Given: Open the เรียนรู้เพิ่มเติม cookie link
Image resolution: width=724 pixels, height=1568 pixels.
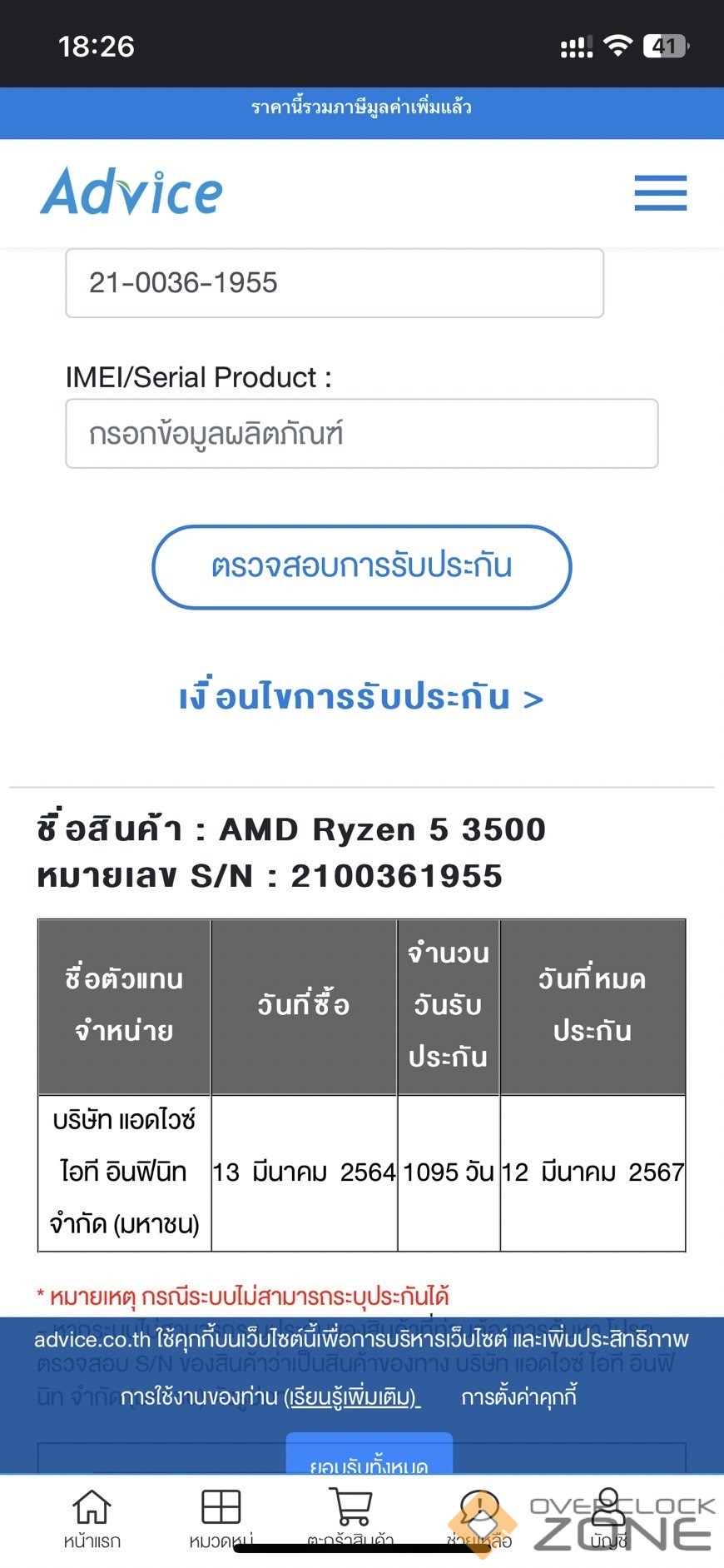Looking at the screenshot, I should (353, 1396).
